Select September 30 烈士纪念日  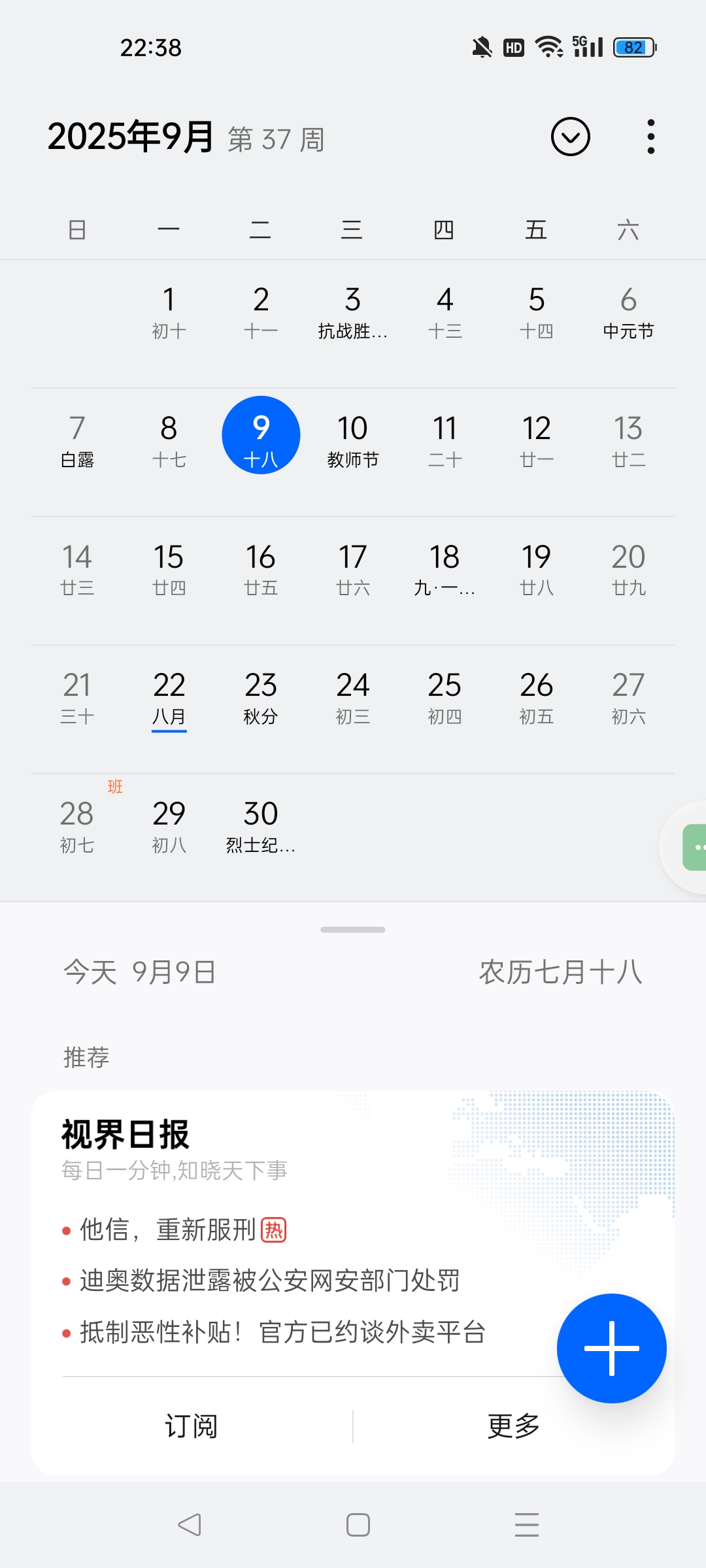coord(260,825)
